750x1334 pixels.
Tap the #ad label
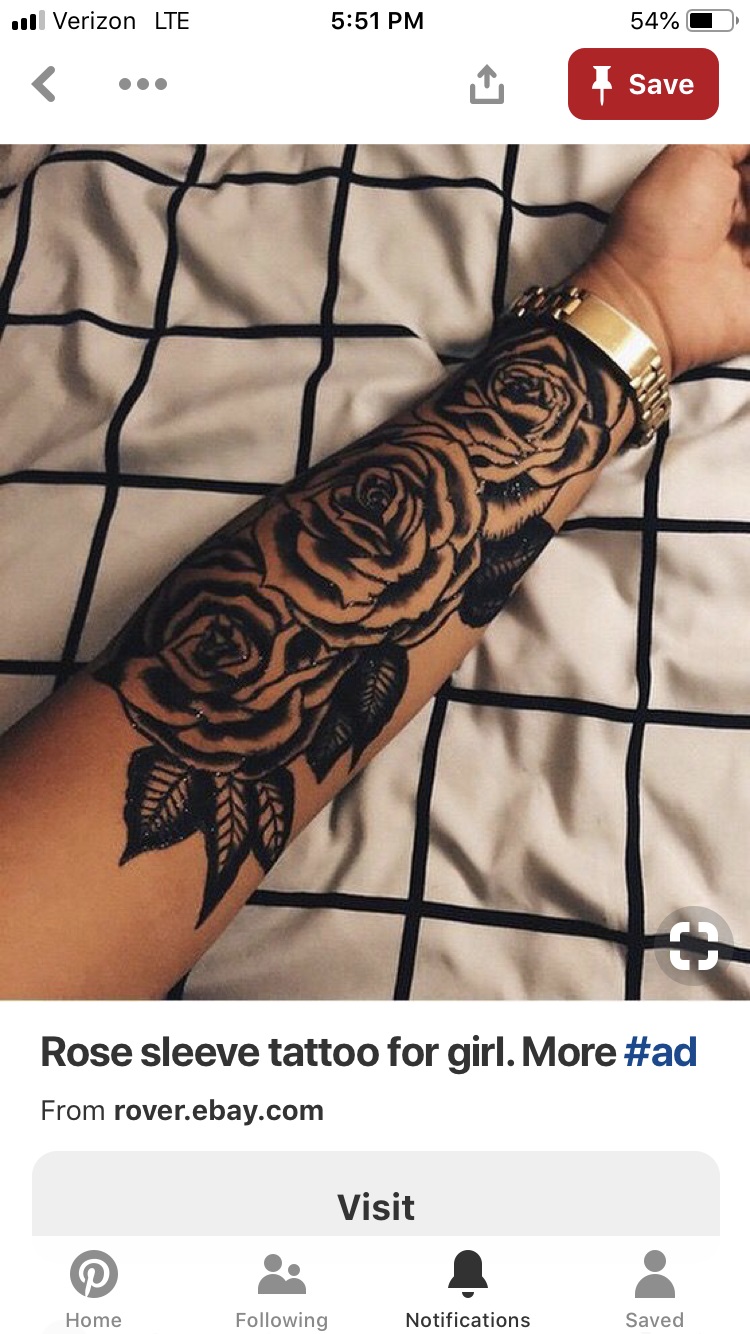click(665, 1052)
